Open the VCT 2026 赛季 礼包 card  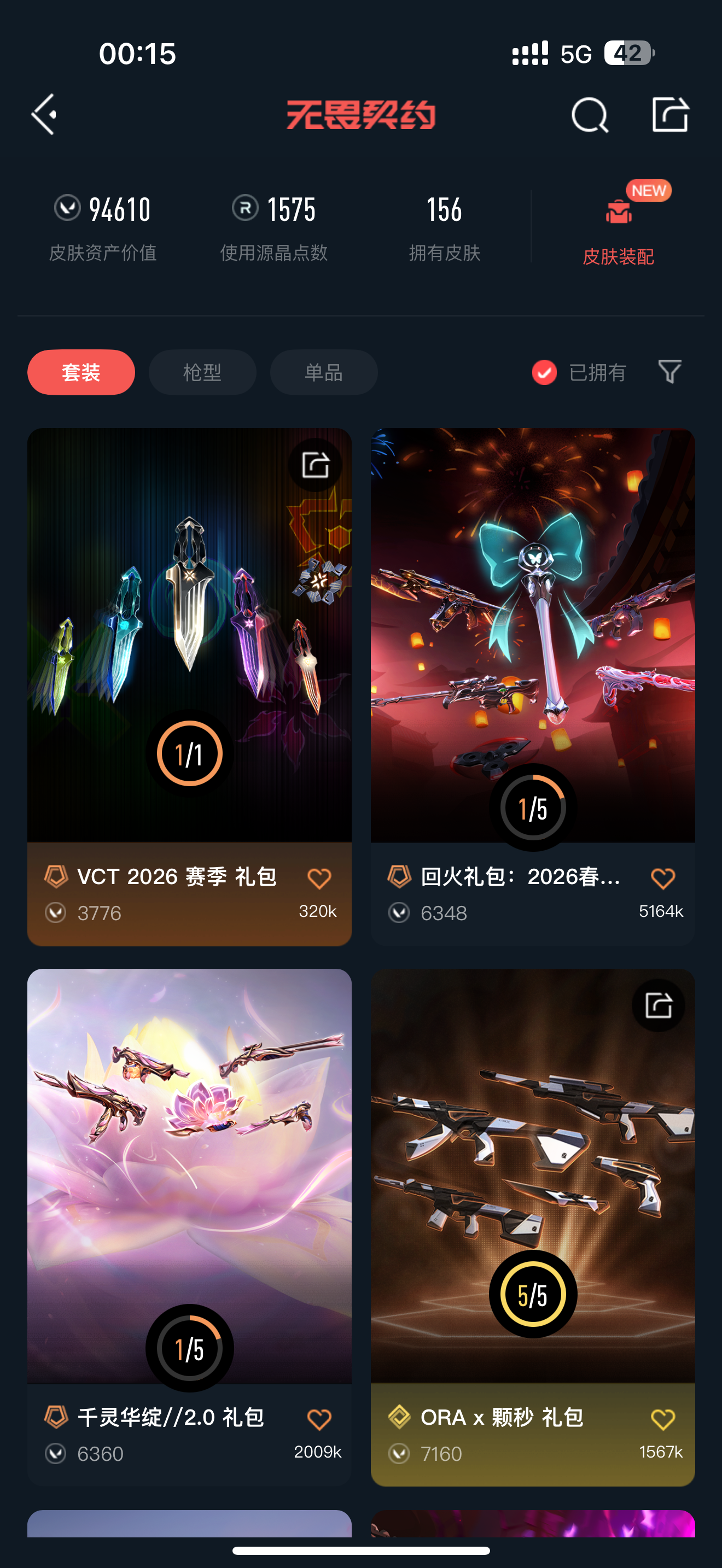pyautogui.click(x=189, y=687)
